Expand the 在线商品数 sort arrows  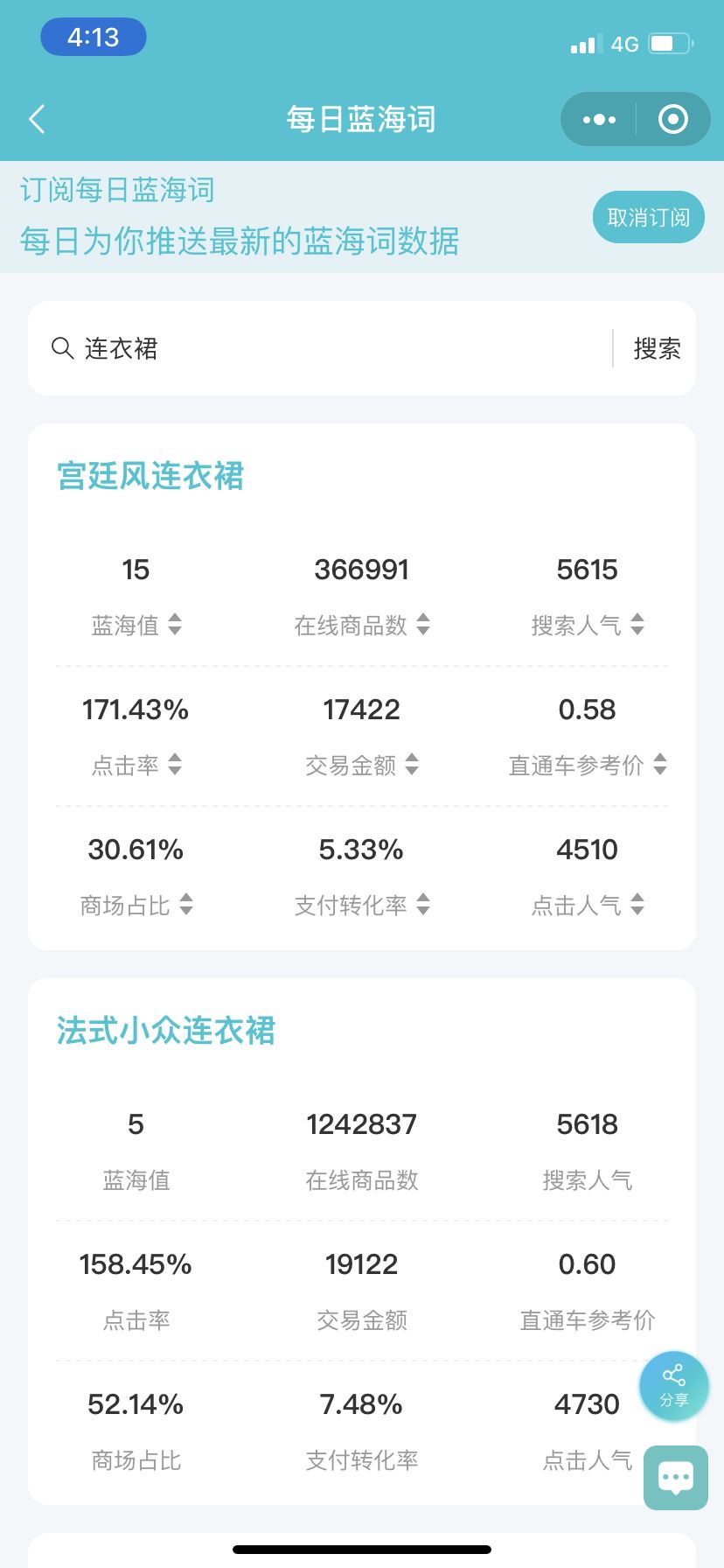[x=424, y=625]
